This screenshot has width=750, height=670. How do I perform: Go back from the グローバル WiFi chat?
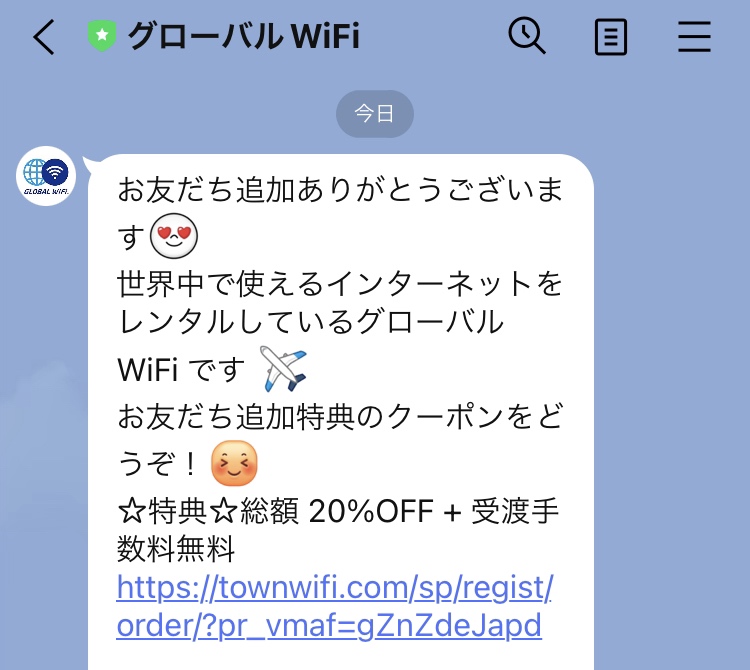43,37
